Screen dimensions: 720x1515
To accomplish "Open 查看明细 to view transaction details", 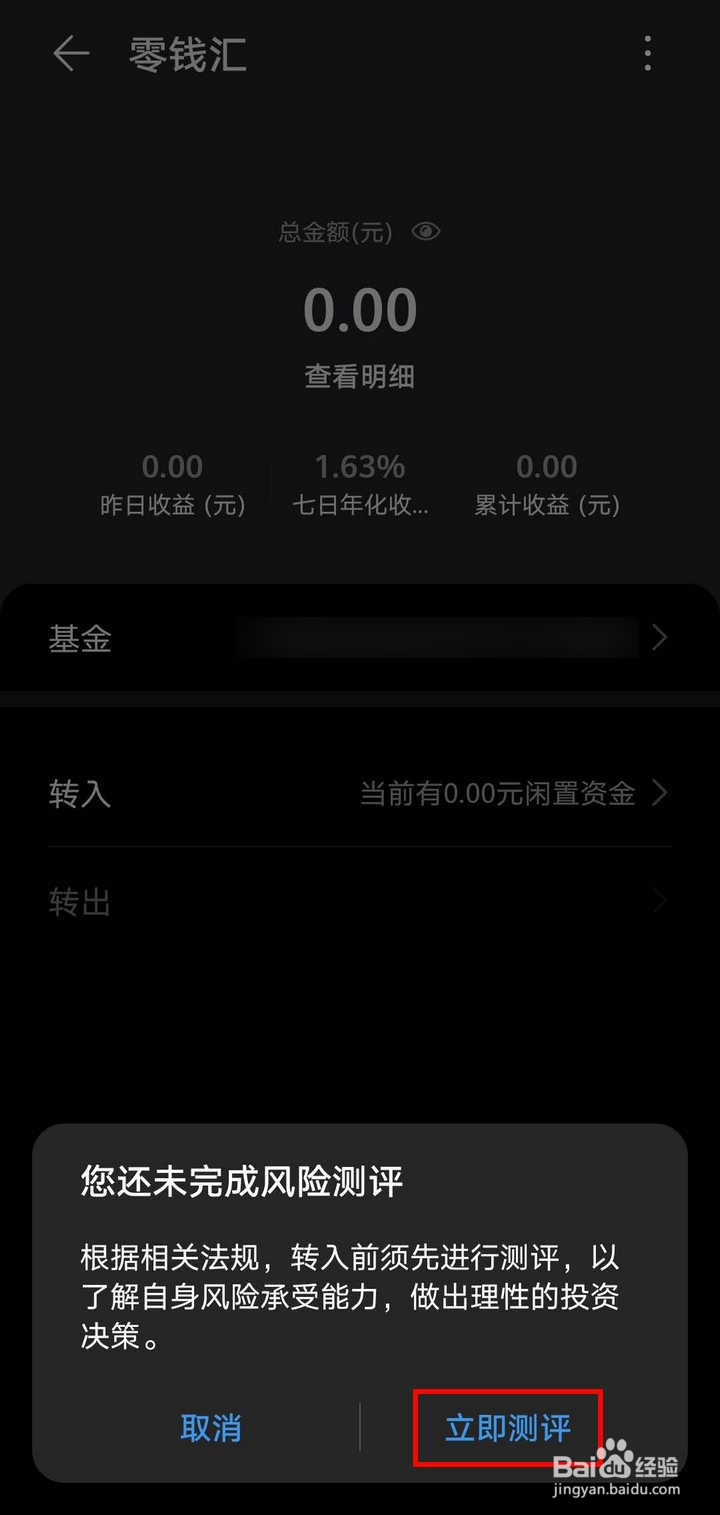I will point(359,377).
